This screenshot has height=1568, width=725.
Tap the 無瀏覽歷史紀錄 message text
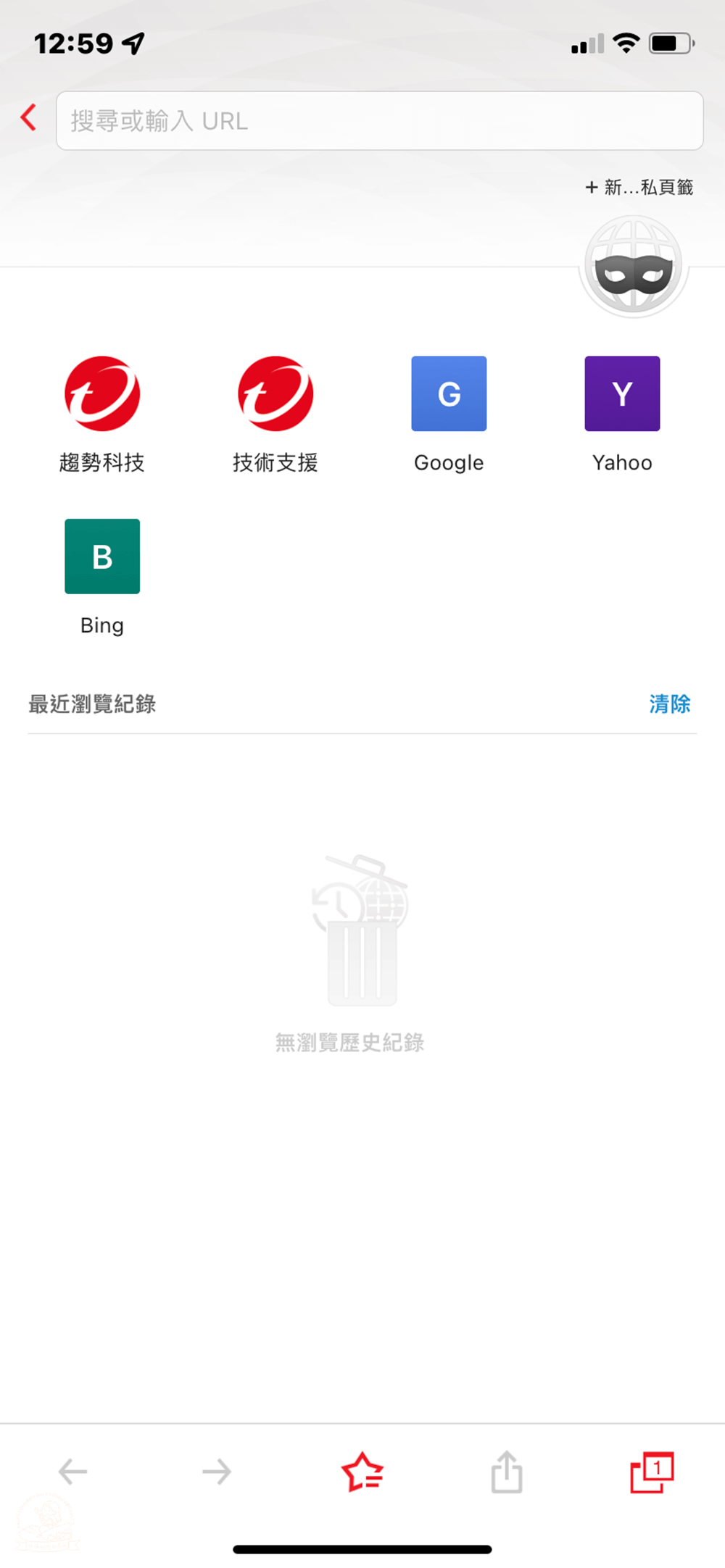click(349, 1043)
